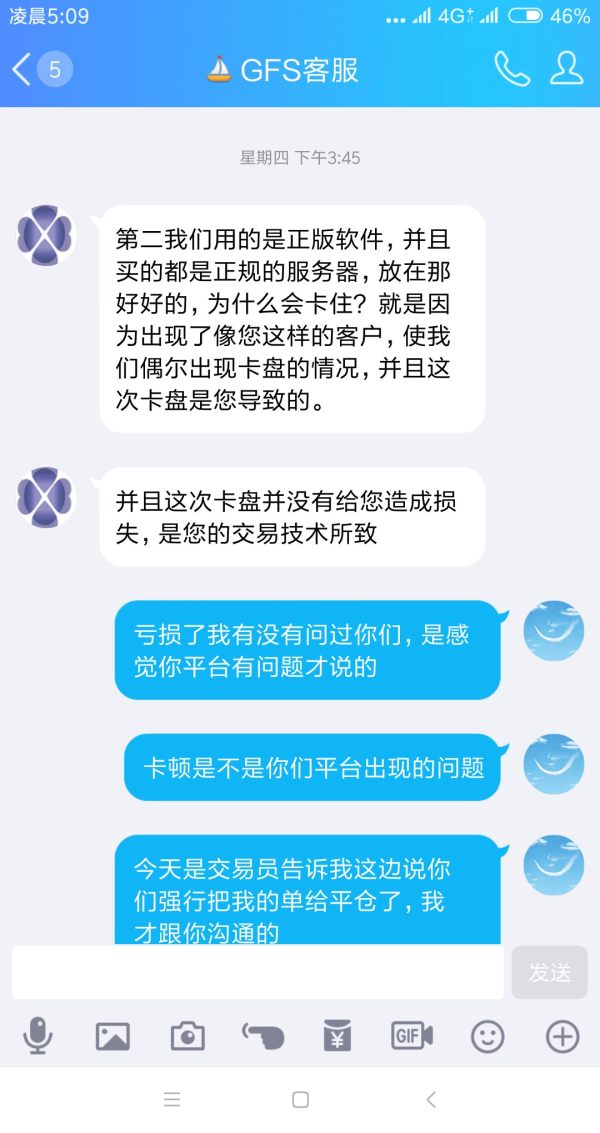Go to the system home screen
The width and height of the screenshot is (600, 1133).
click(x=300, y=1100)
